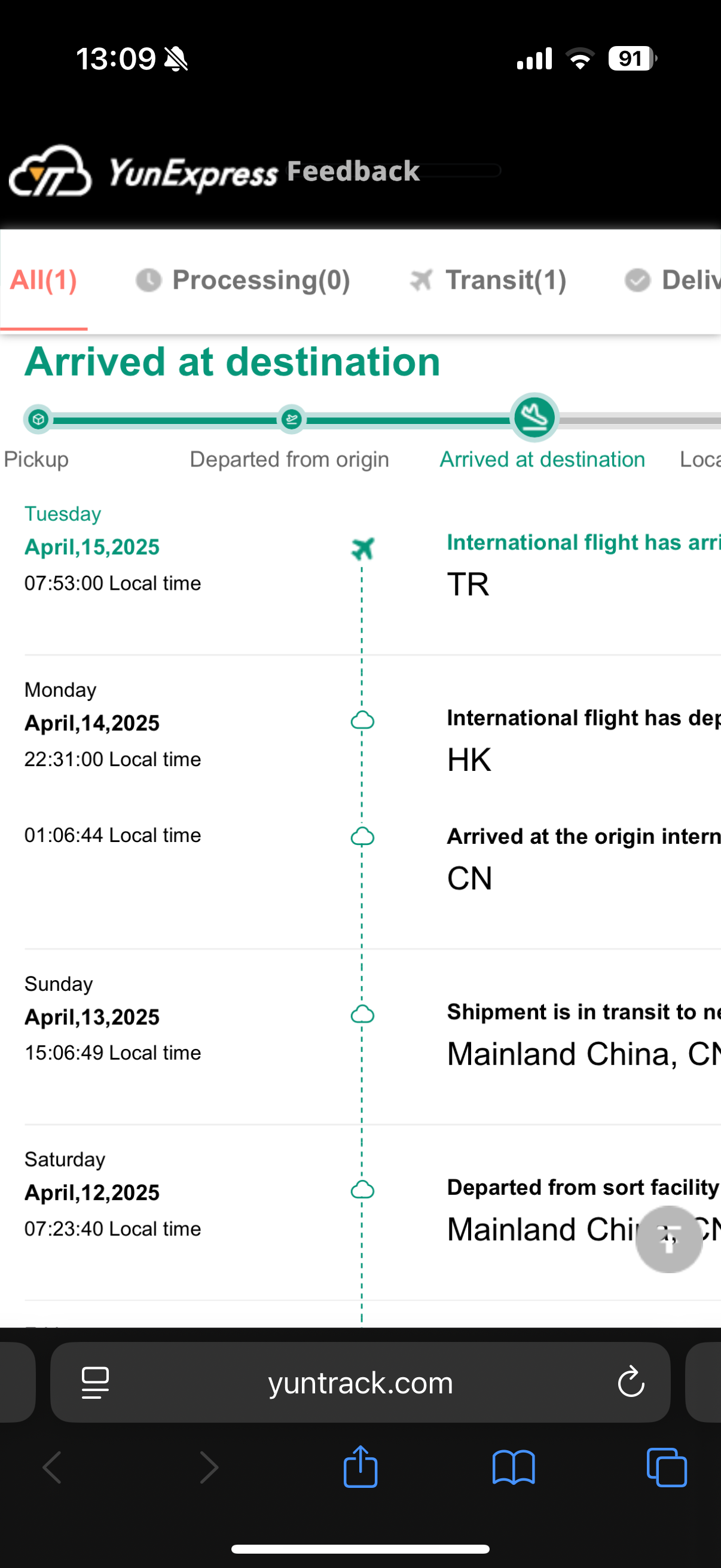Jump back to top with floating button
This screenshot has height=1568, width=721.
click(x=668, y=1238)
